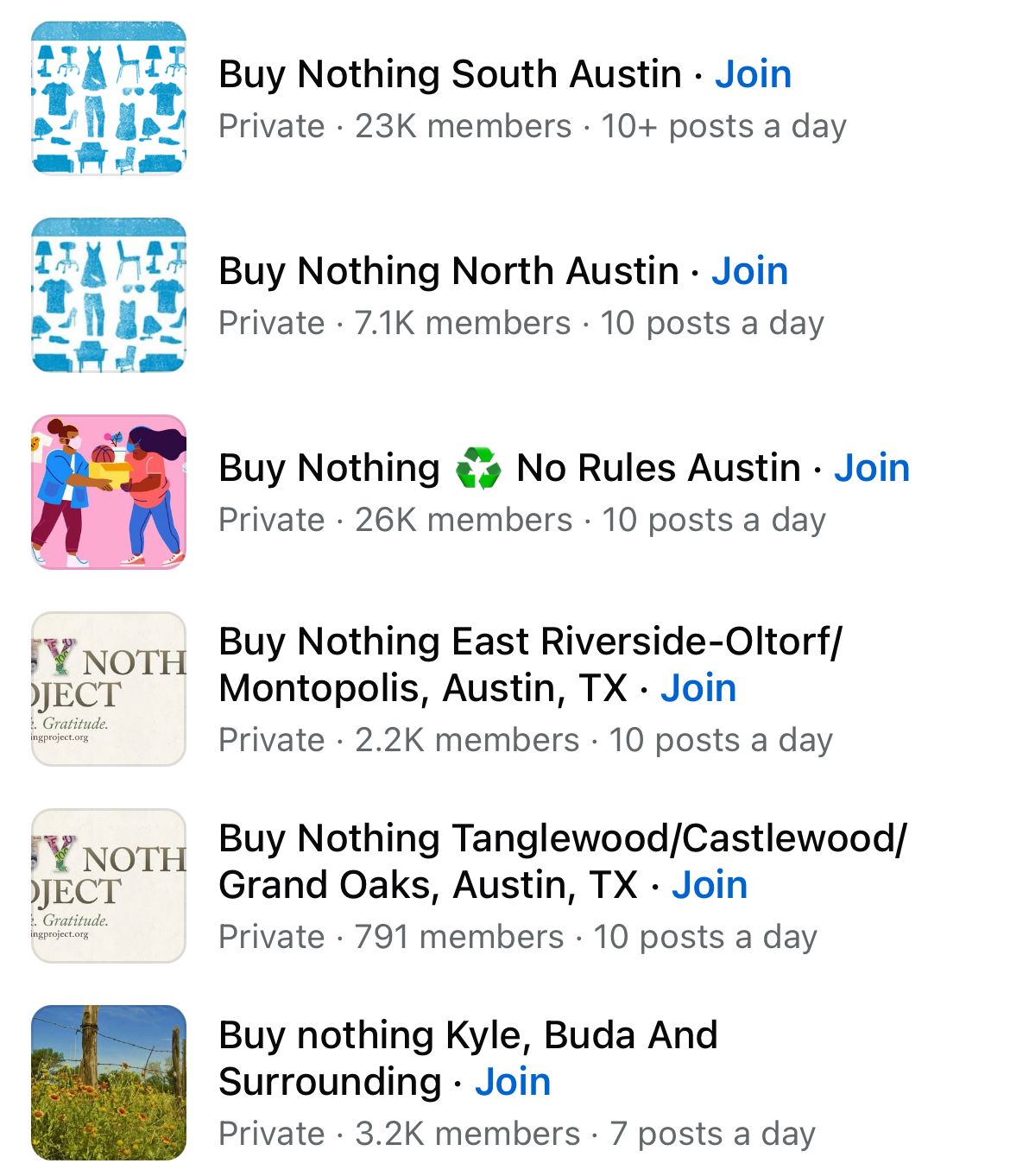Join Buy Nothing No Rules Austin
1010x1176 pixels.
[x=871, y=468]
